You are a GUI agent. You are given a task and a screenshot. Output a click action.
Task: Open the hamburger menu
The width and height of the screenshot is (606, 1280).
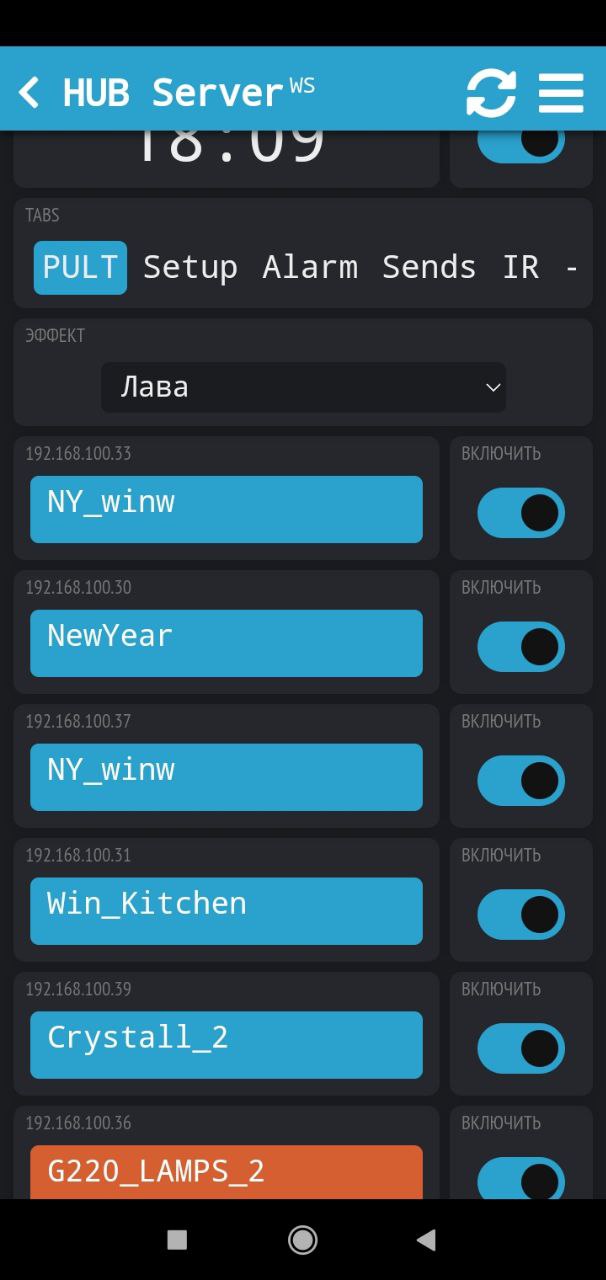560,93
